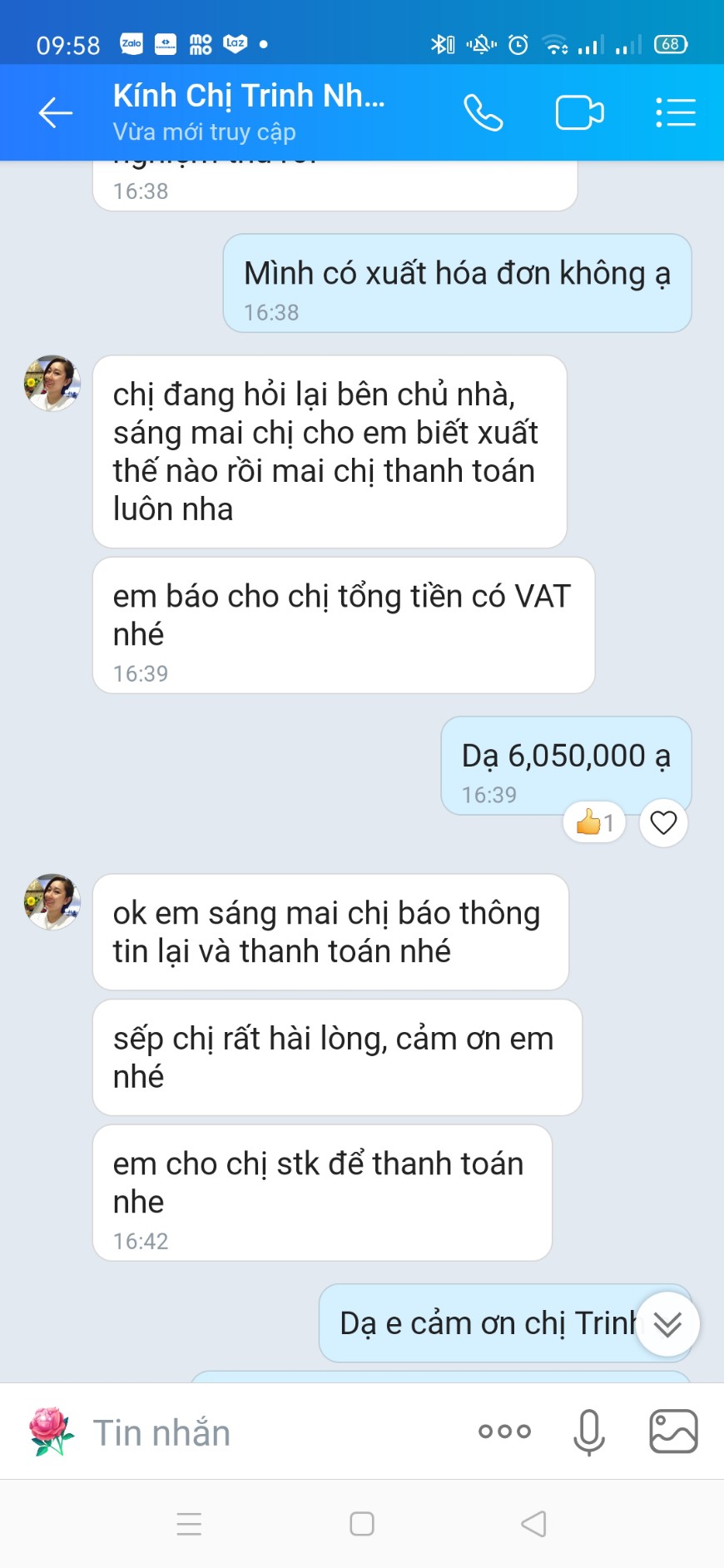Screen dimensions: 724x1568
Task: Jump to latest messages with down arrows
Action: 667,1323
